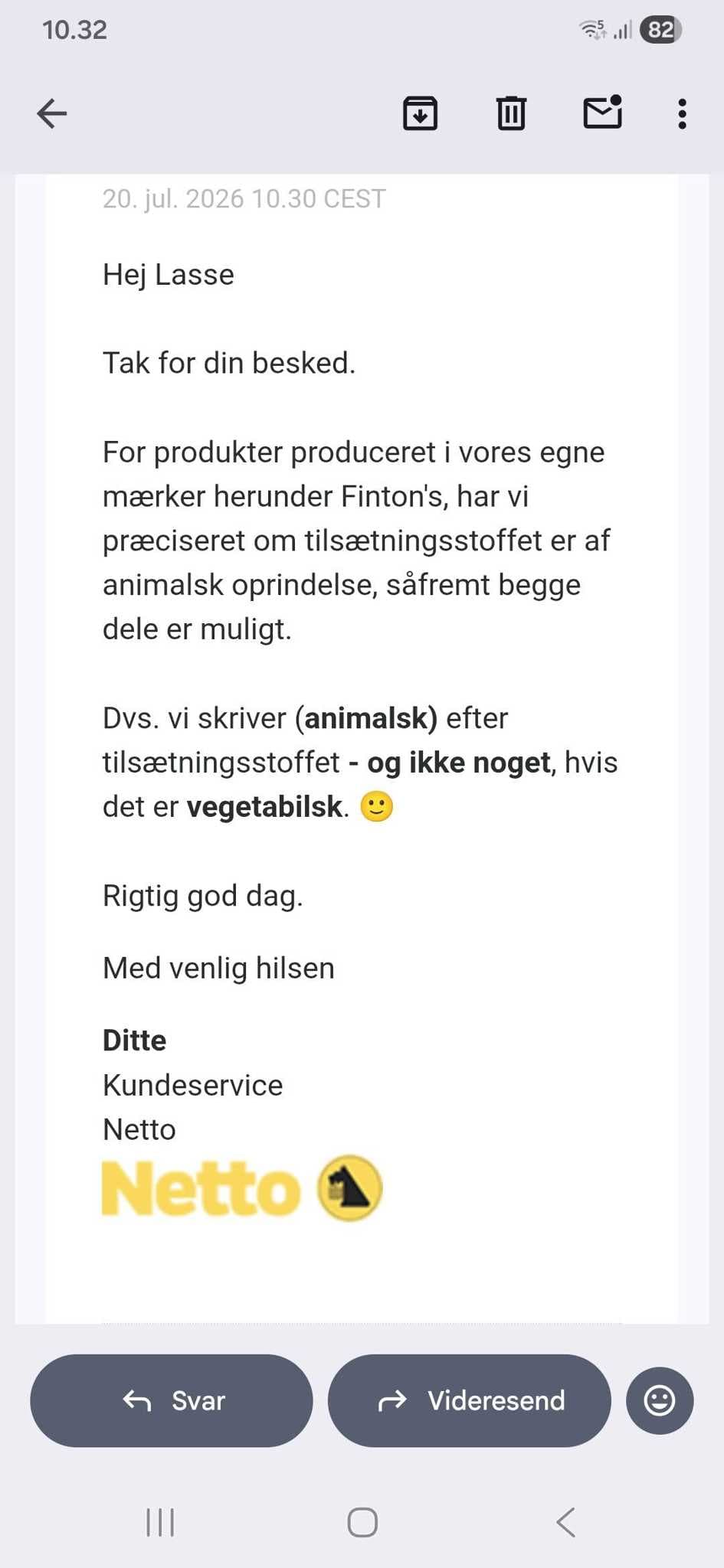Delete this email with the trash icon

[x=511, y=114]
